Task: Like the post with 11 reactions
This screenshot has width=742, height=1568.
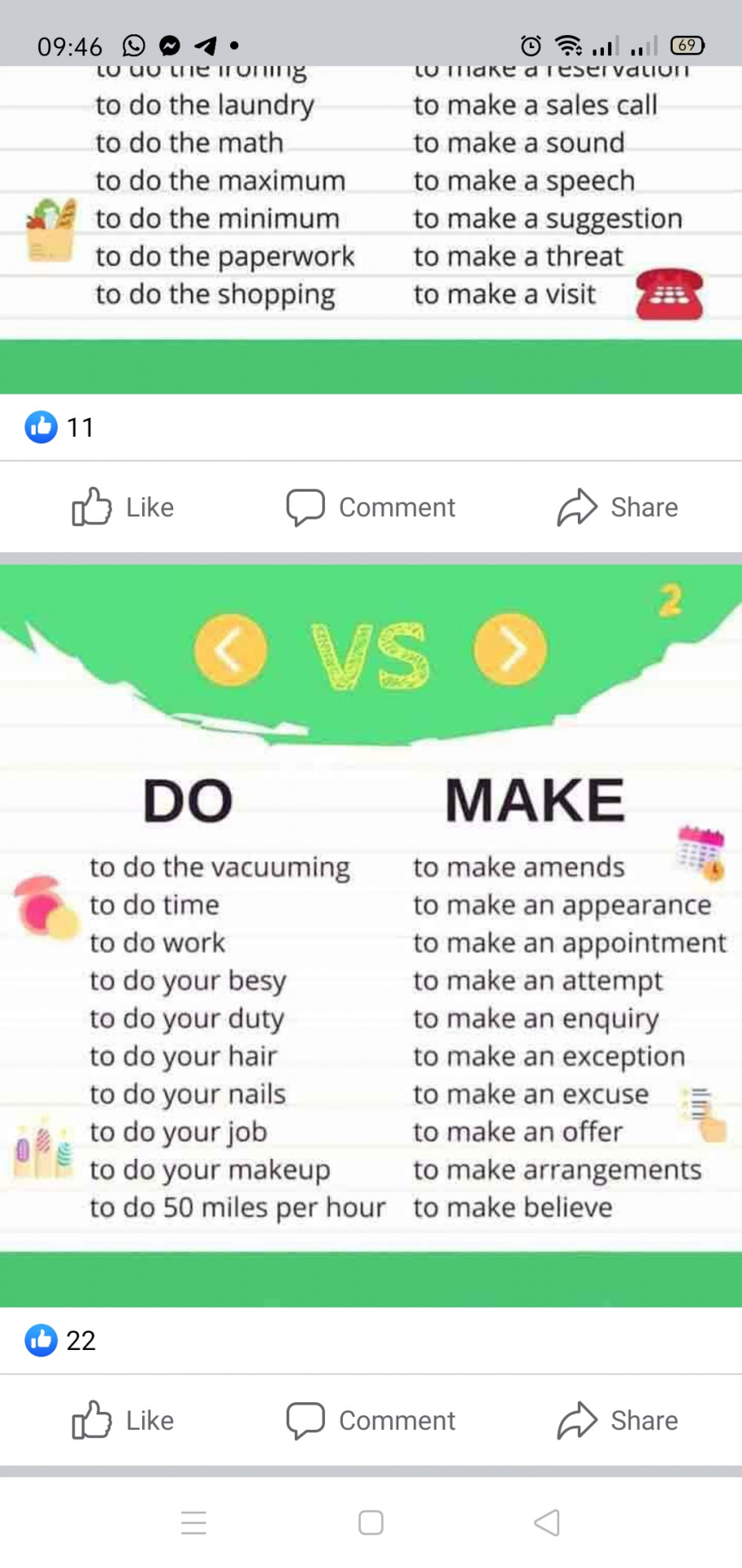Action: click(123, 507)
